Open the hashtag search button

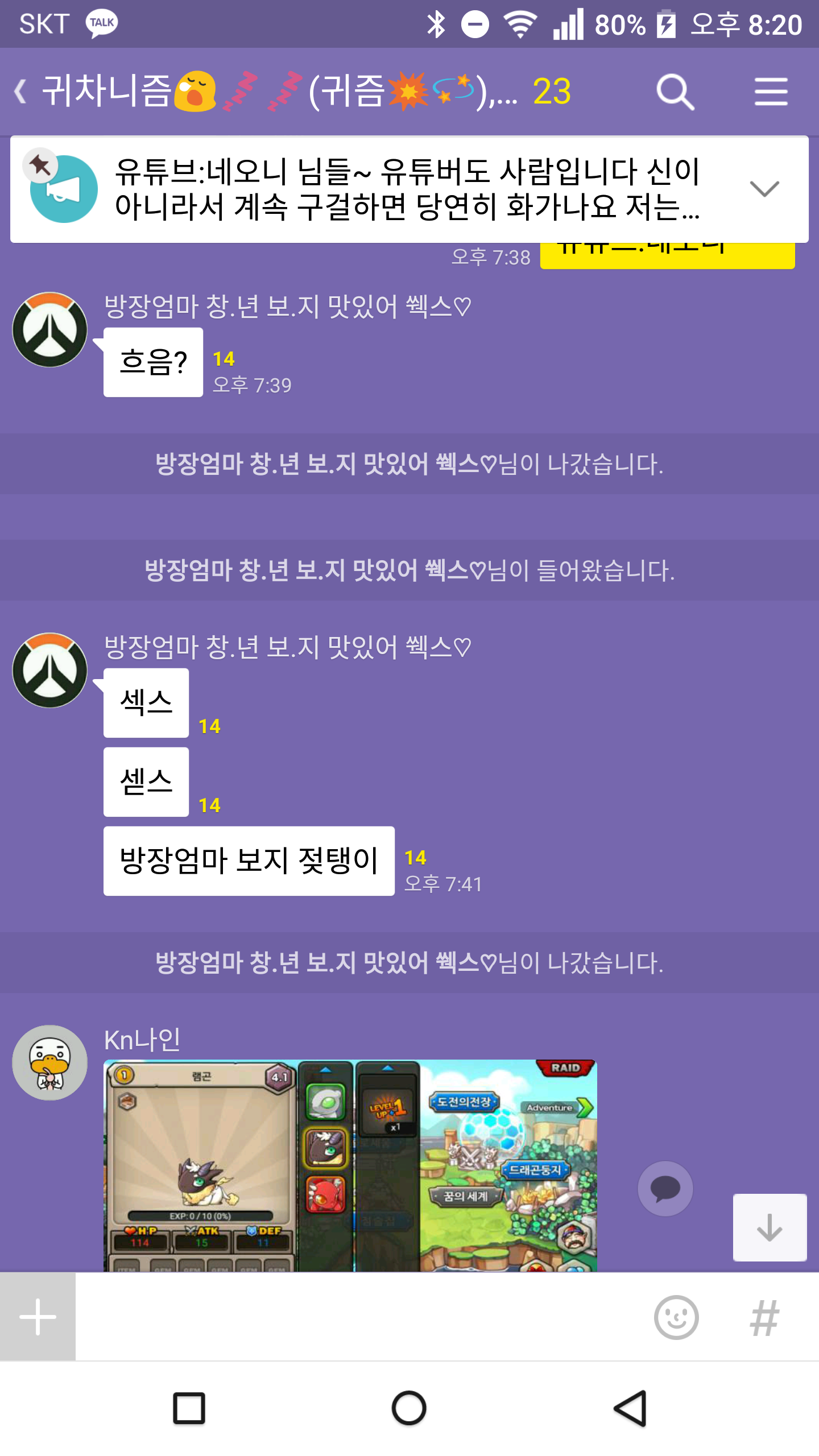coord(764,1317)
